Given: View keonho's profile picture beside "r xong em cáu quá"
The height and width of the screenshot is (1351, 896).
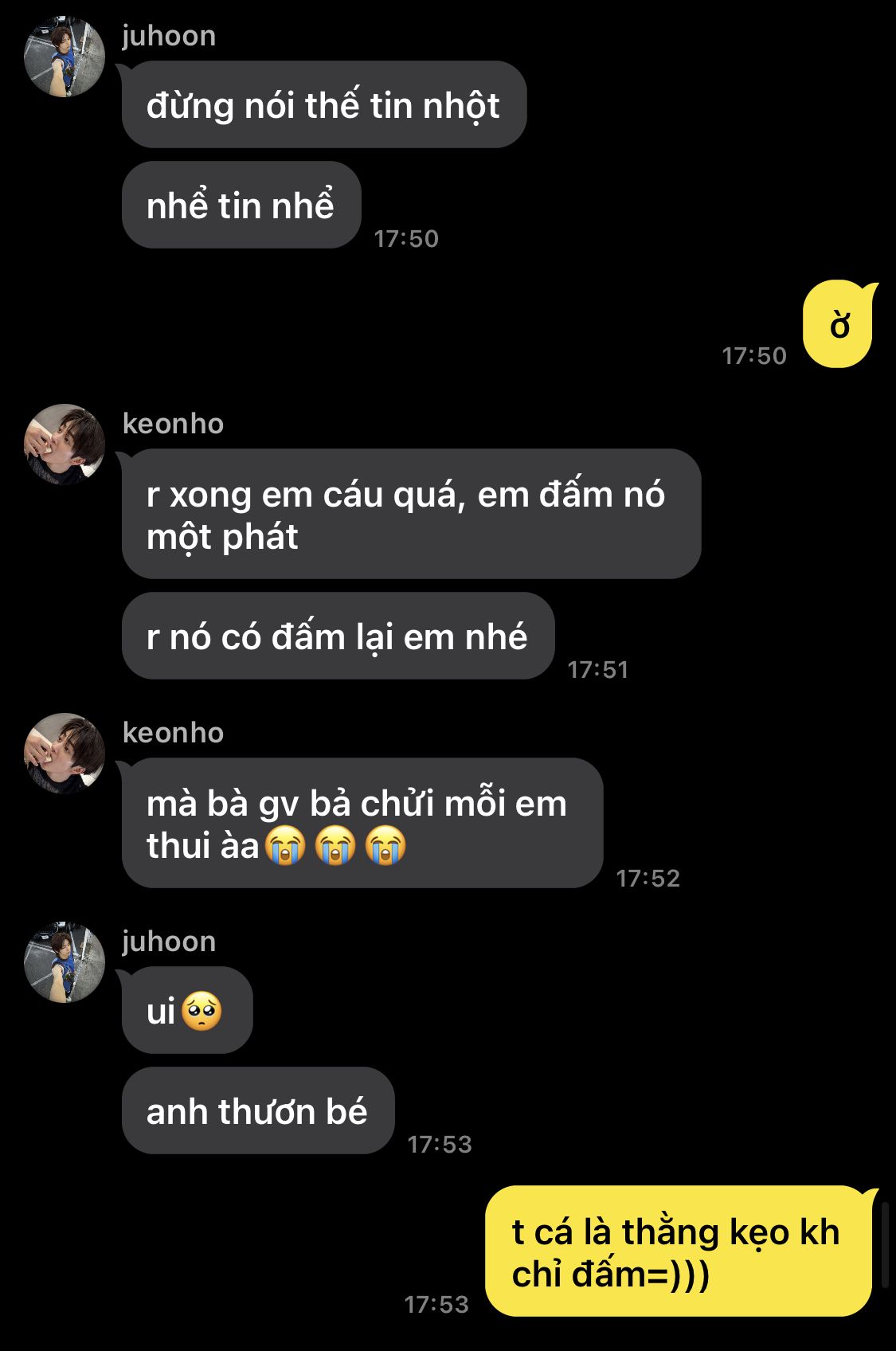Looking at the screenshot, I should [65, 444].
